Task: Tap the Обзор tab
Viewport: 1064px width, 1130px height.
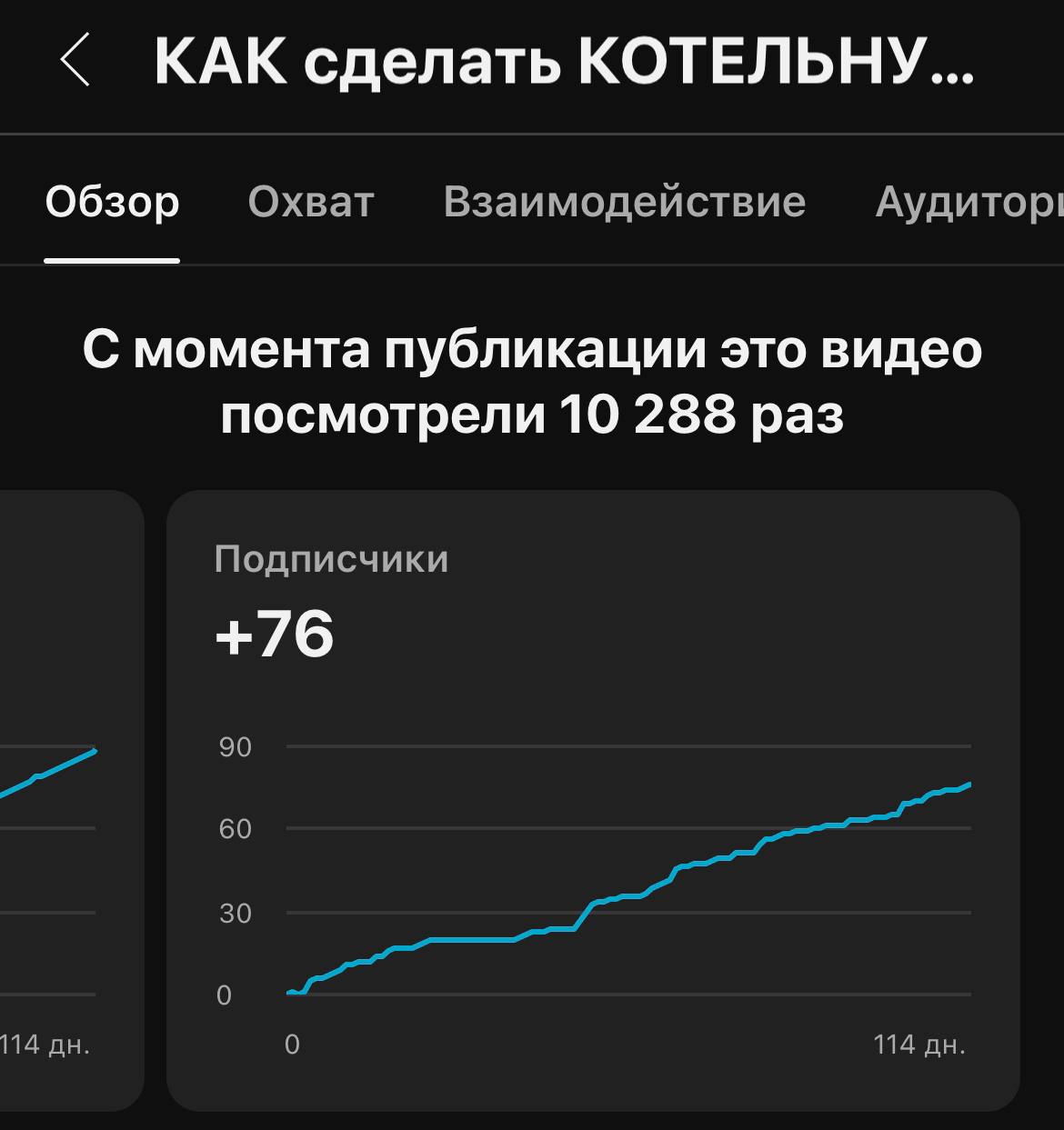Action: [112, 202]
